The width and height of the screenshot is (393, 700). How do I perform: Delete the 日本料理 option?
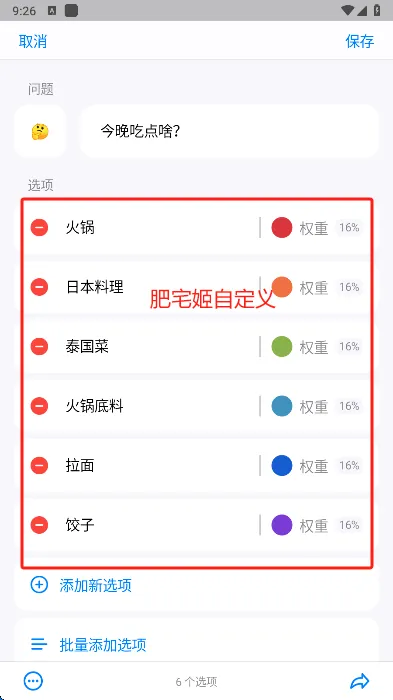point(39,287)
